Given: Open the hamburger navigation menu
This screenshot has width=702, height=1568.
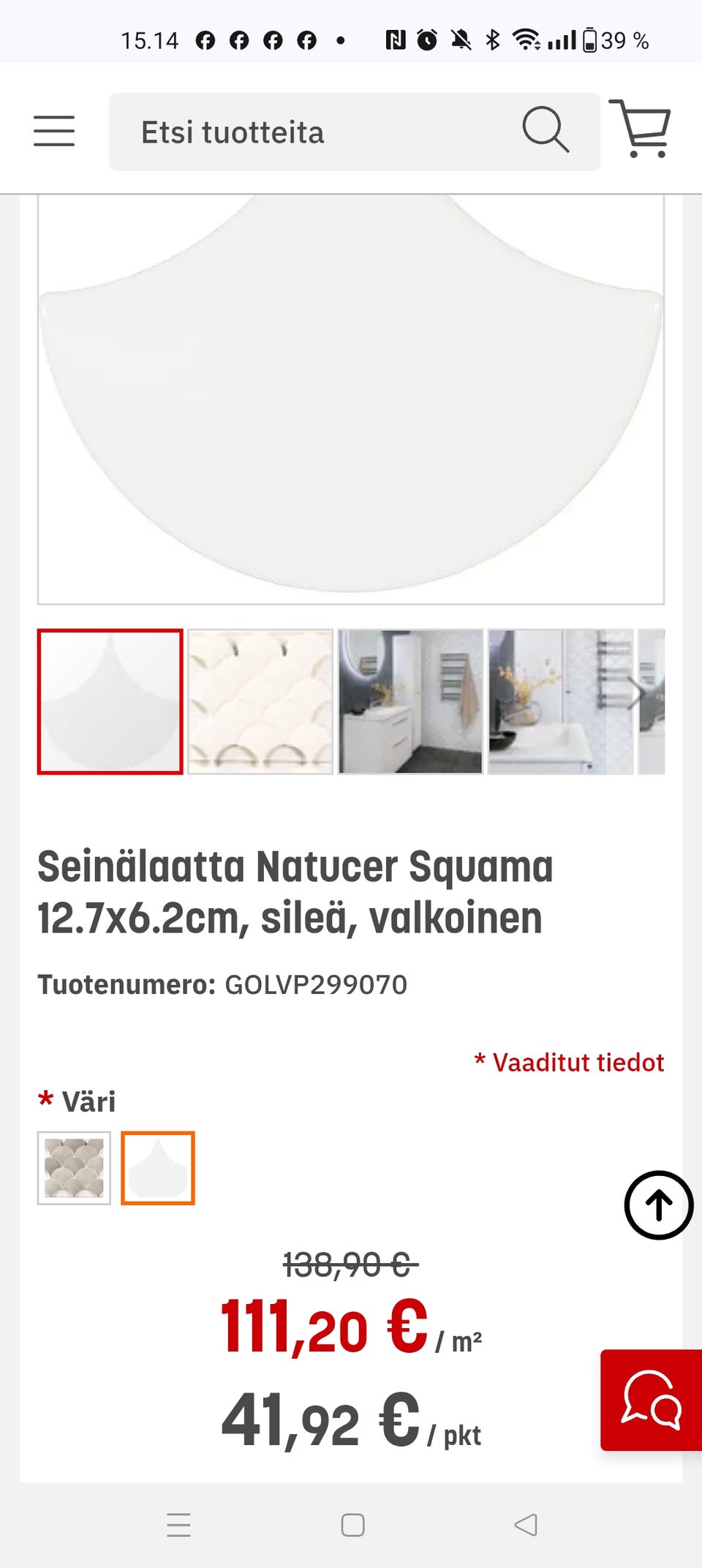Looking at the screenshot, I should (53, 130).
